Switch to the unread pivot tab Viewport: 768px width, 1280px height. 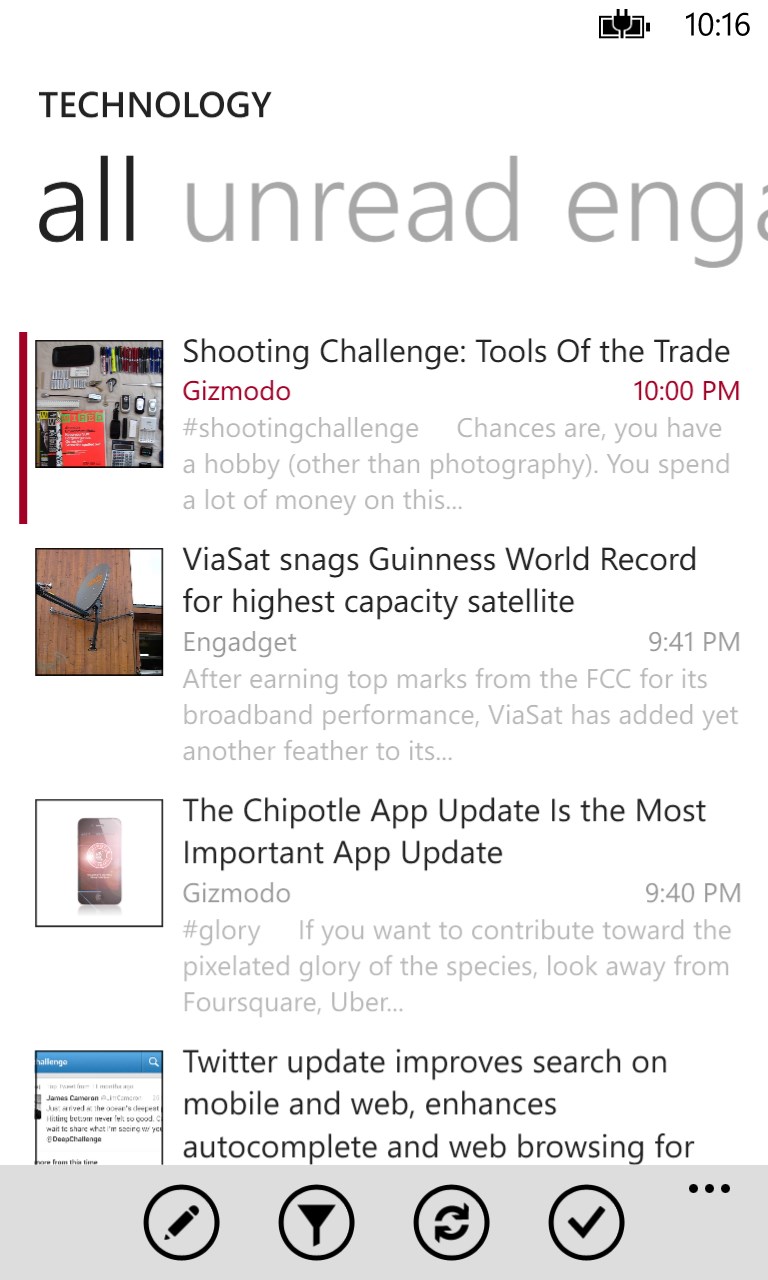click(x=352, y=203)
